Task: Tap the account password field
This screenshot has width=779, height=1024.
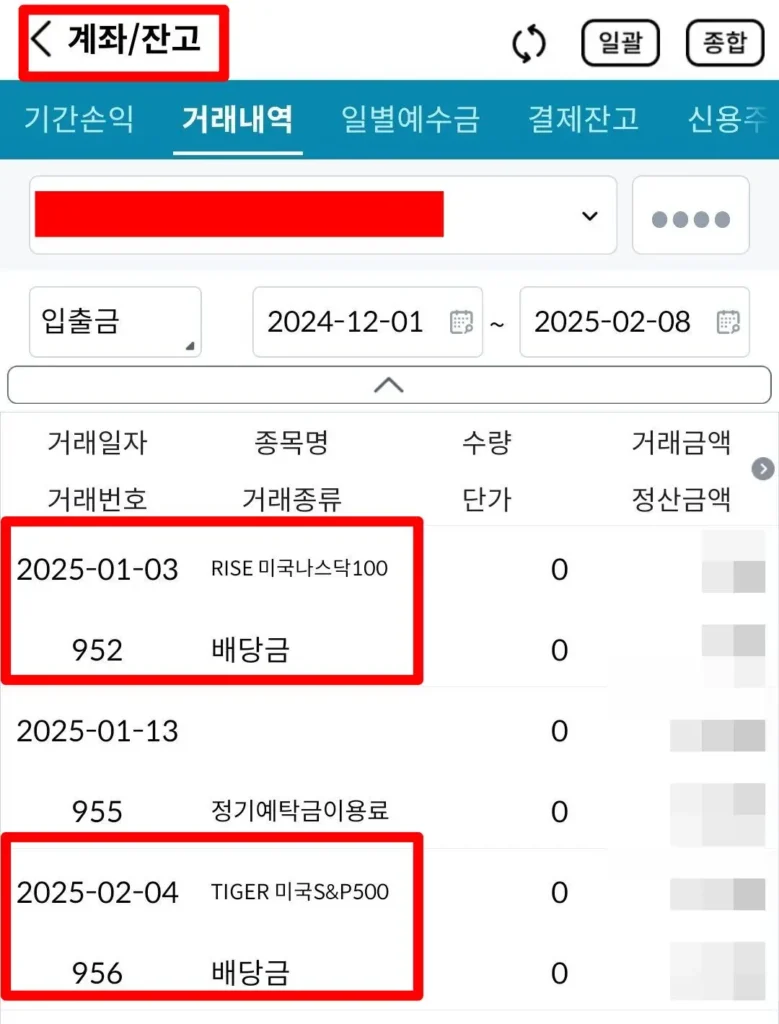Action: tap(690, 217)
